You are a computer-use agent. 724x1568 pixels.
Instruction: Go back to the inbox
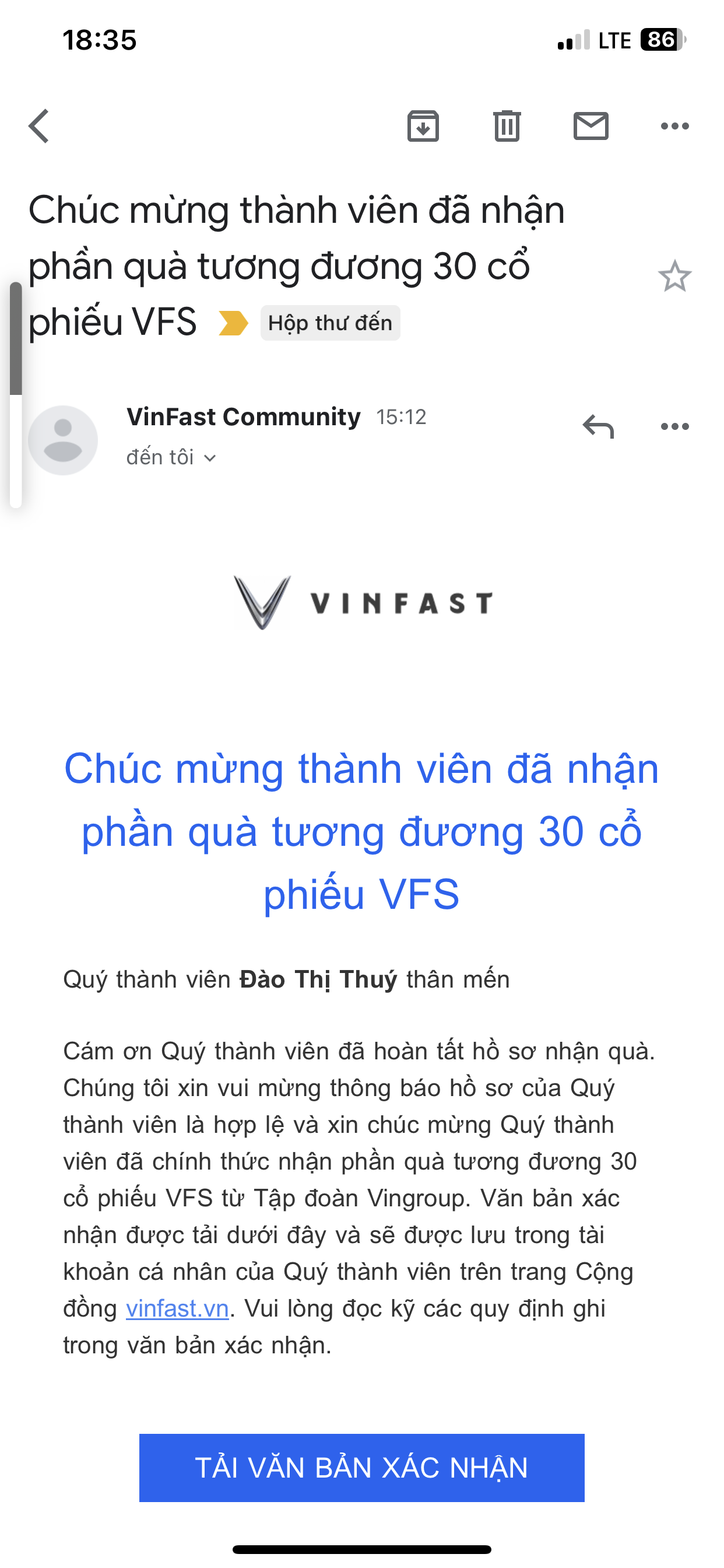click(40, 126)
